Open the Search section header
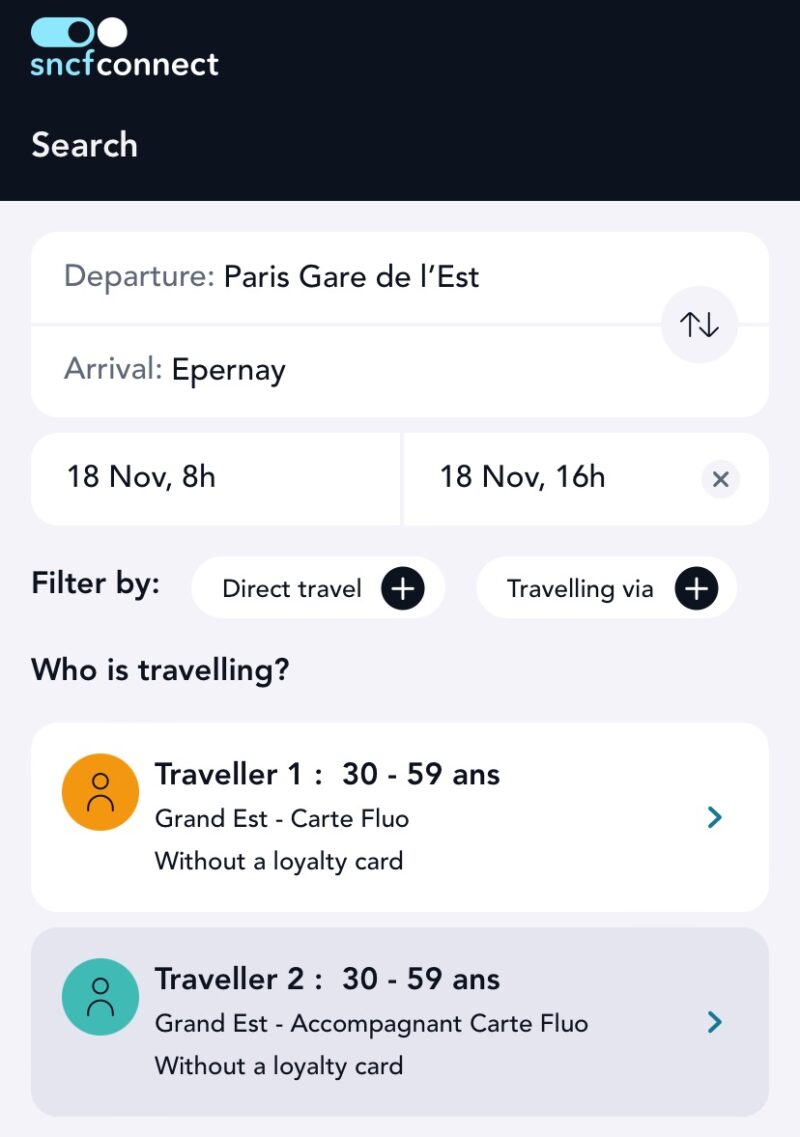 tap(84, 146)
